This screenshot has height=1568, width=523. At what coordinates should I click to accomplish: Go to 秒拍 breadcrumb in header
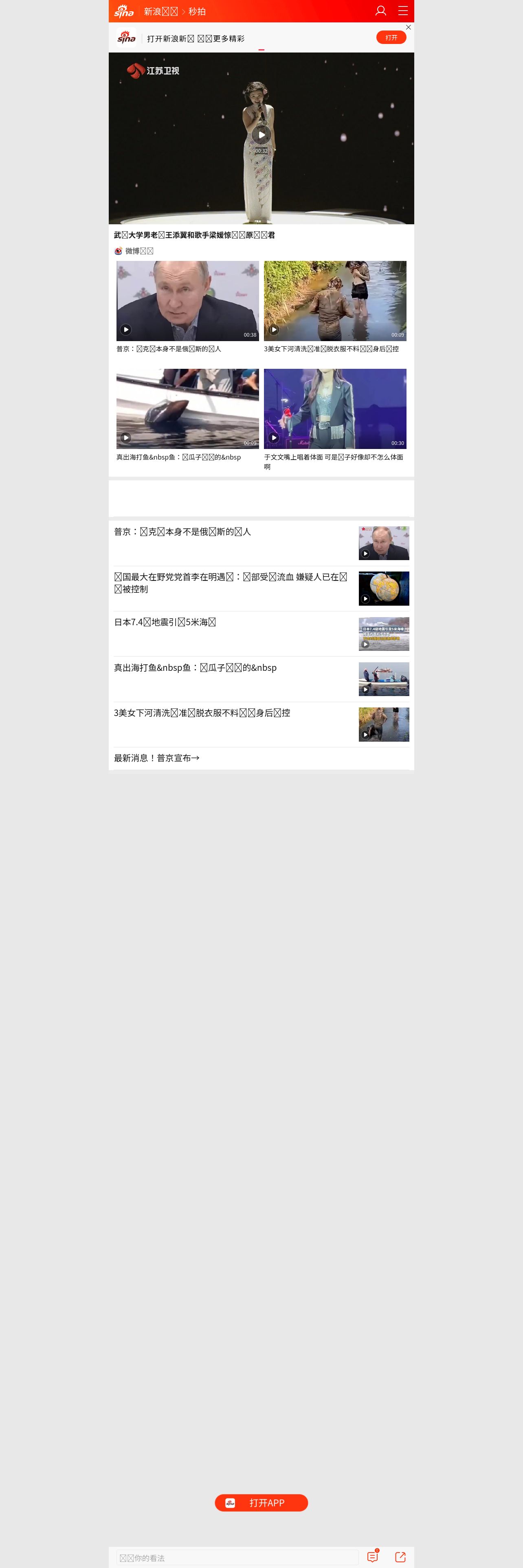point(197,11)
